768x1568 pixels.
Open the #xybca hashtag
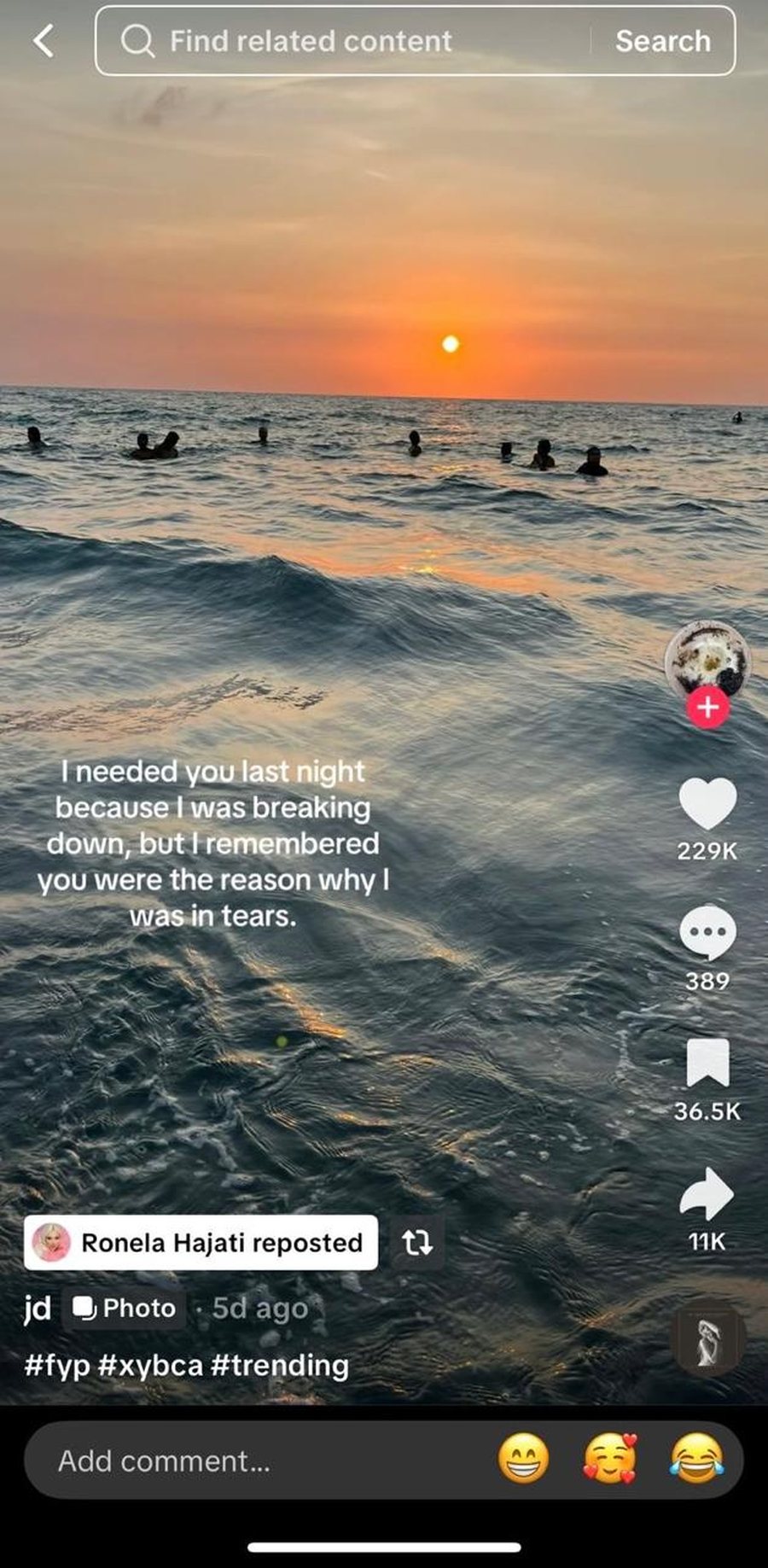(x=150, y=1365)
